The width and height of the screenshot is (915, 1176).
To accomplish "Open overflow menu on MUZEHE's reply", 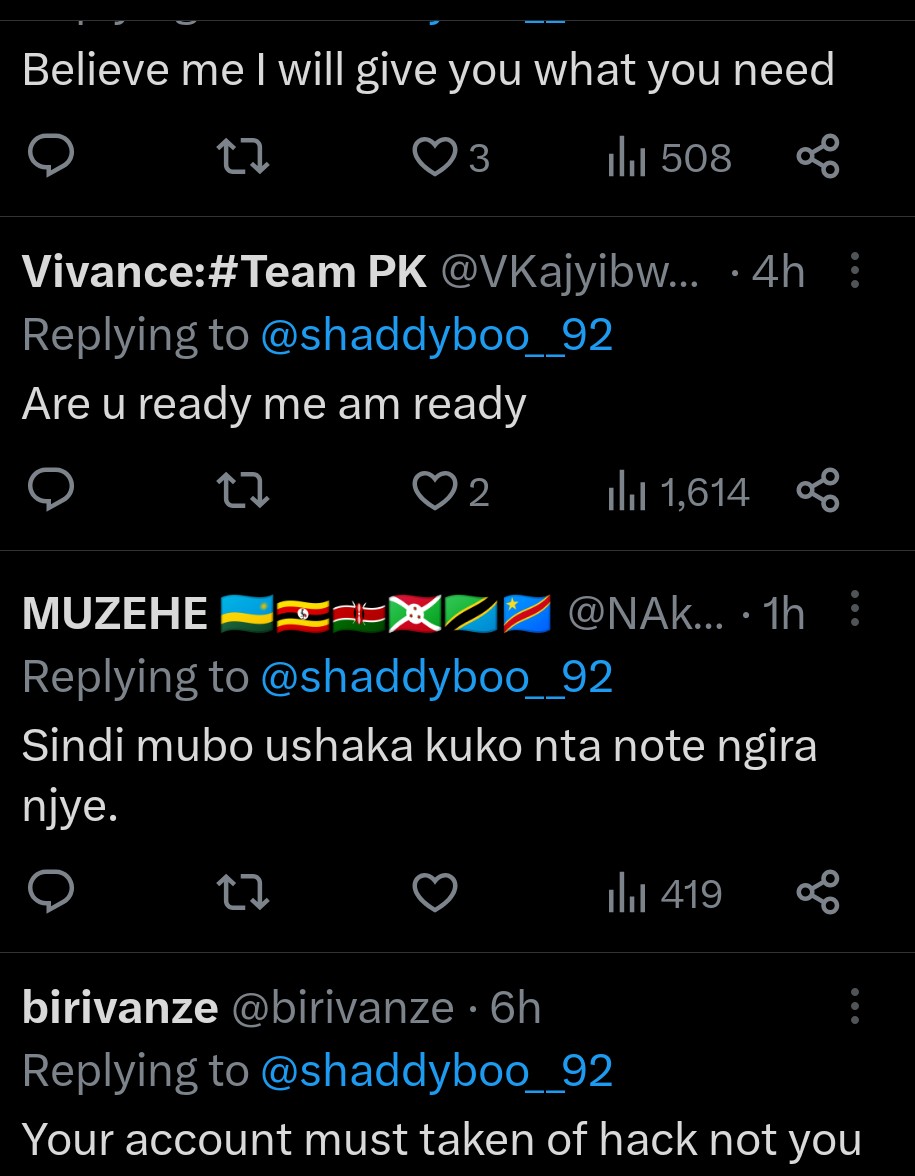I will click(x=855, y=609).
